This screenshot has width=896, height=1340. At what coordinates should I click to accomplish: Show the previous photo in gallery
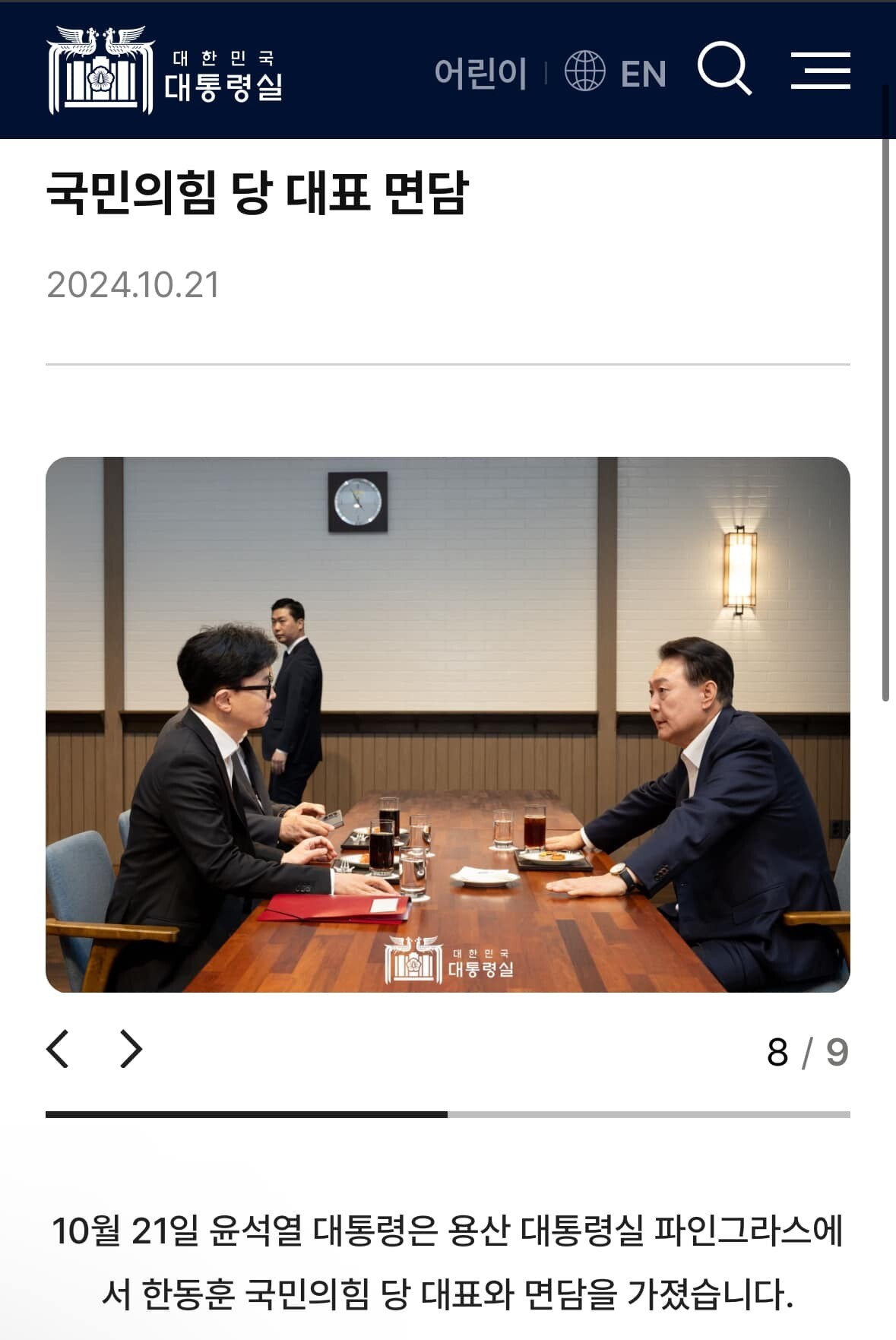(x=59, y=1050)
